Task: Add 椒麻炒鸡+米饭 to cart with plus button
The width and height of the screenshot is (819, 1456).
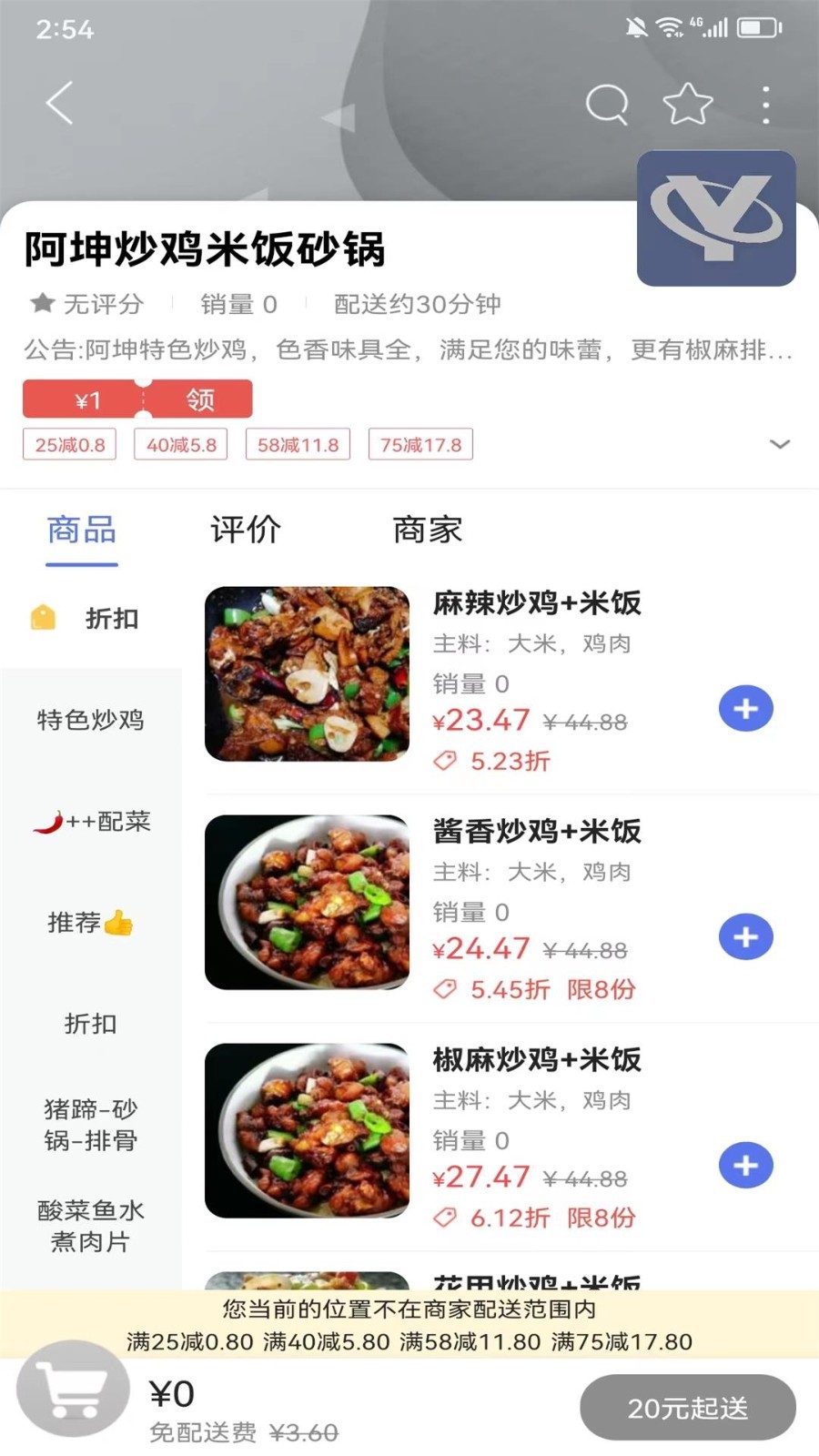Action: coord(746,1165)
